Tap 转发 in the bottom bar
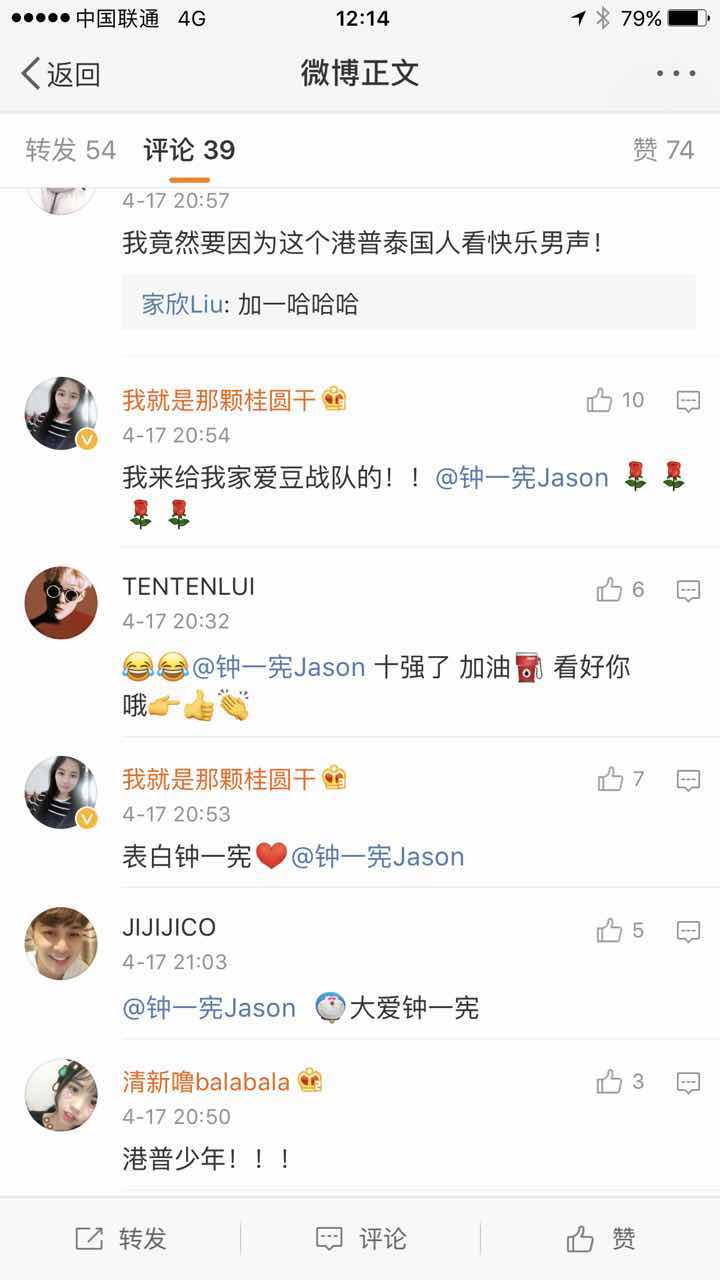 click(x=120, y=1239)
